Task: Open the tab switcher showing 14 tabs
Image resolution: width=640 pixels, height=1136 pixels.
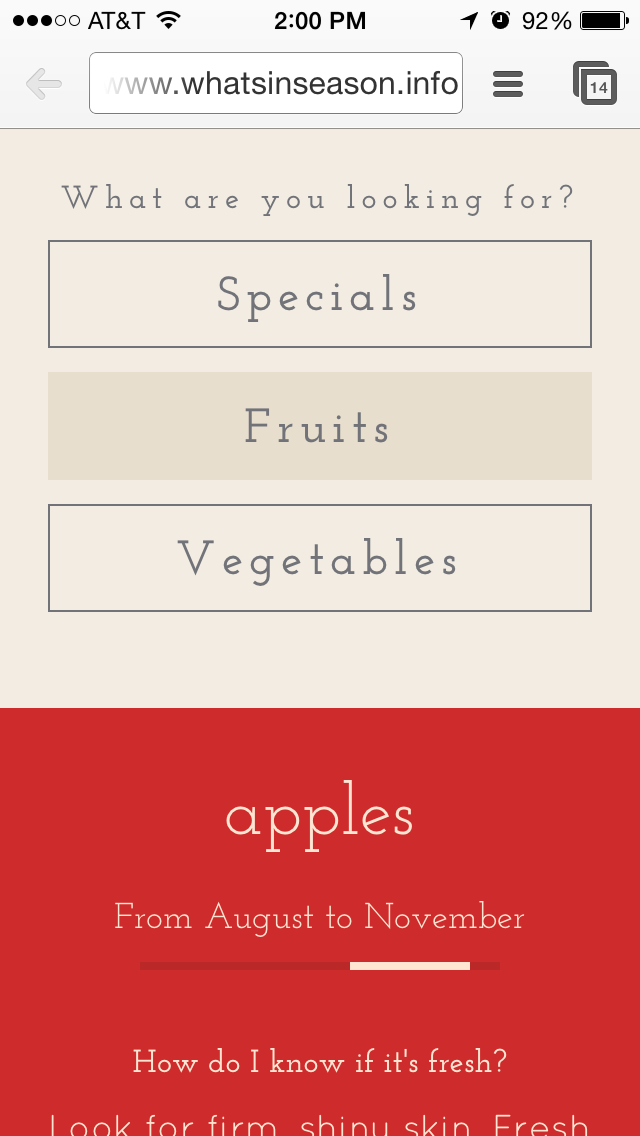Action: coord(594,83)
